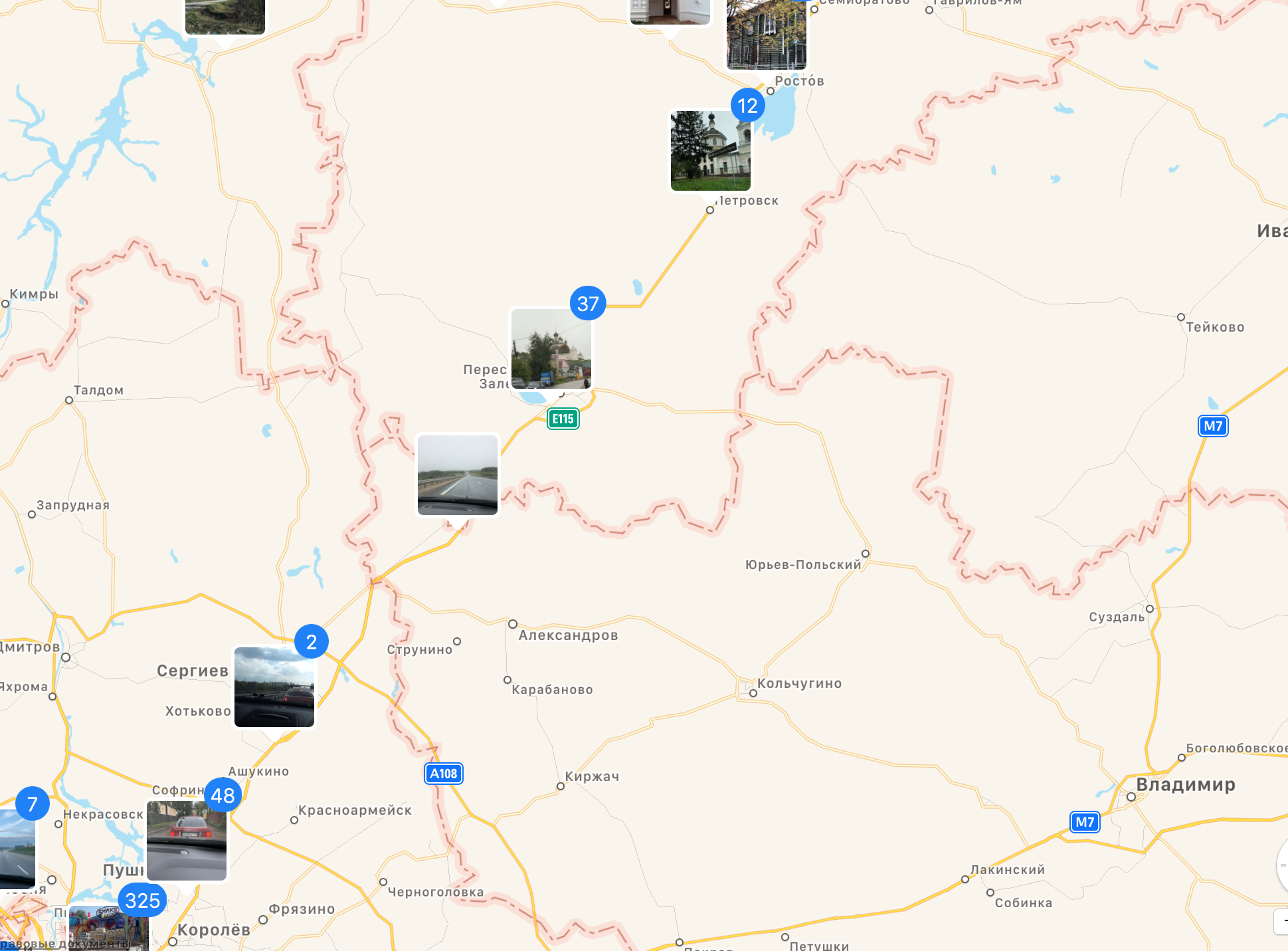Image resolution: width=1288 pixels, height=951 pixels.
Task: Open the 48-photo cluster near Софрино
Action: (187, 840)
